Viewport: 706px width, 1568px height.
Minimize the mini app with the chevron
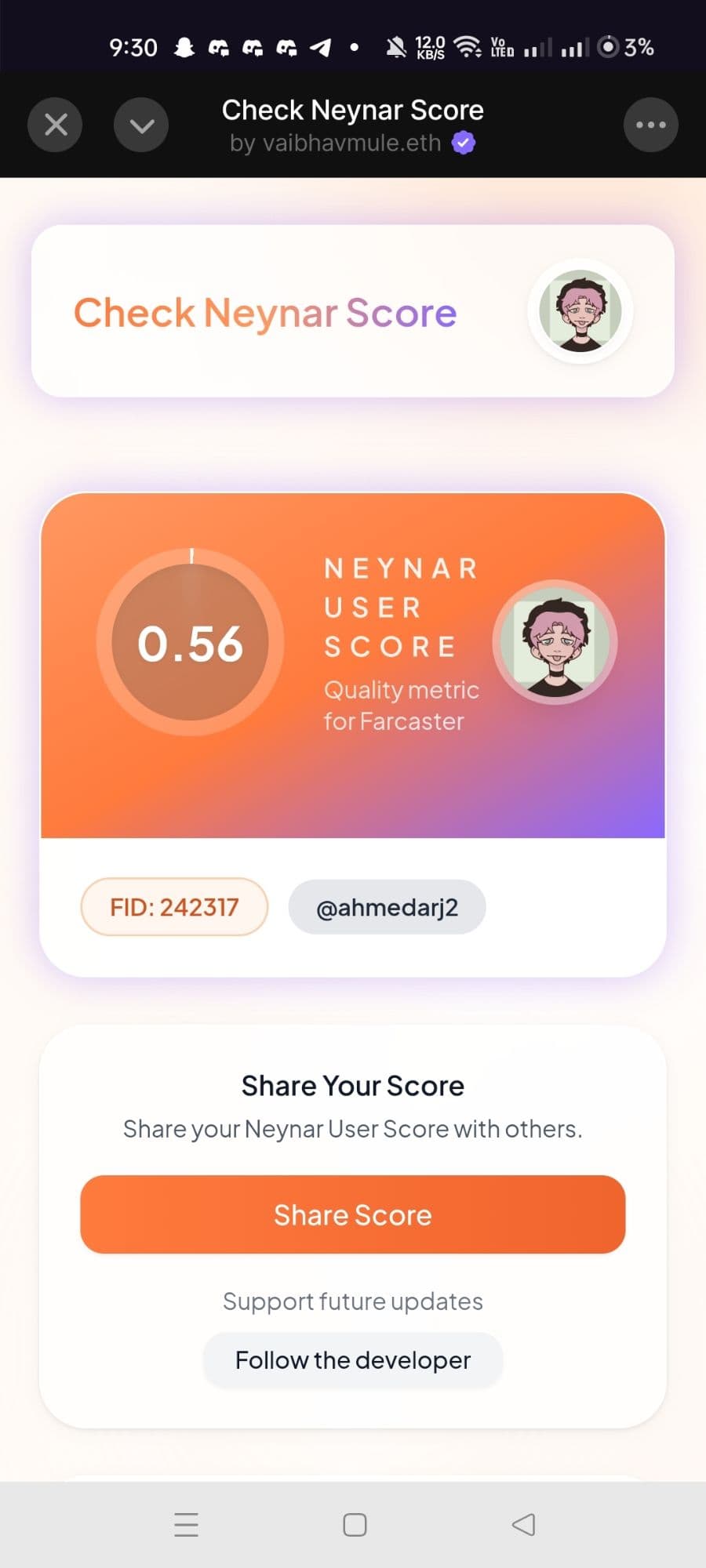click(x=141, y=125)
